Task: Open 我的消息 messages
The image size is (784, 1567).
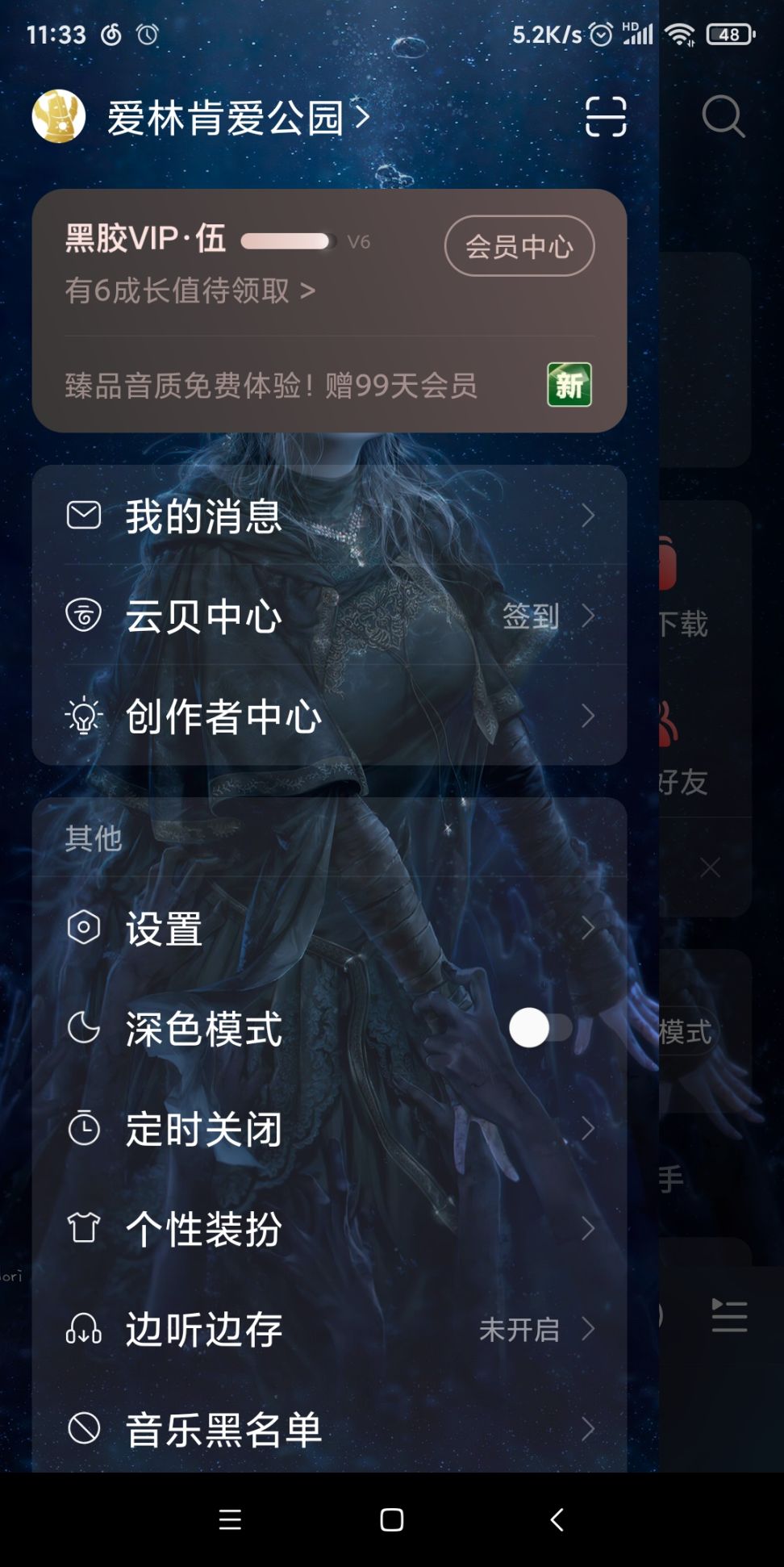Action: [329, 516]
